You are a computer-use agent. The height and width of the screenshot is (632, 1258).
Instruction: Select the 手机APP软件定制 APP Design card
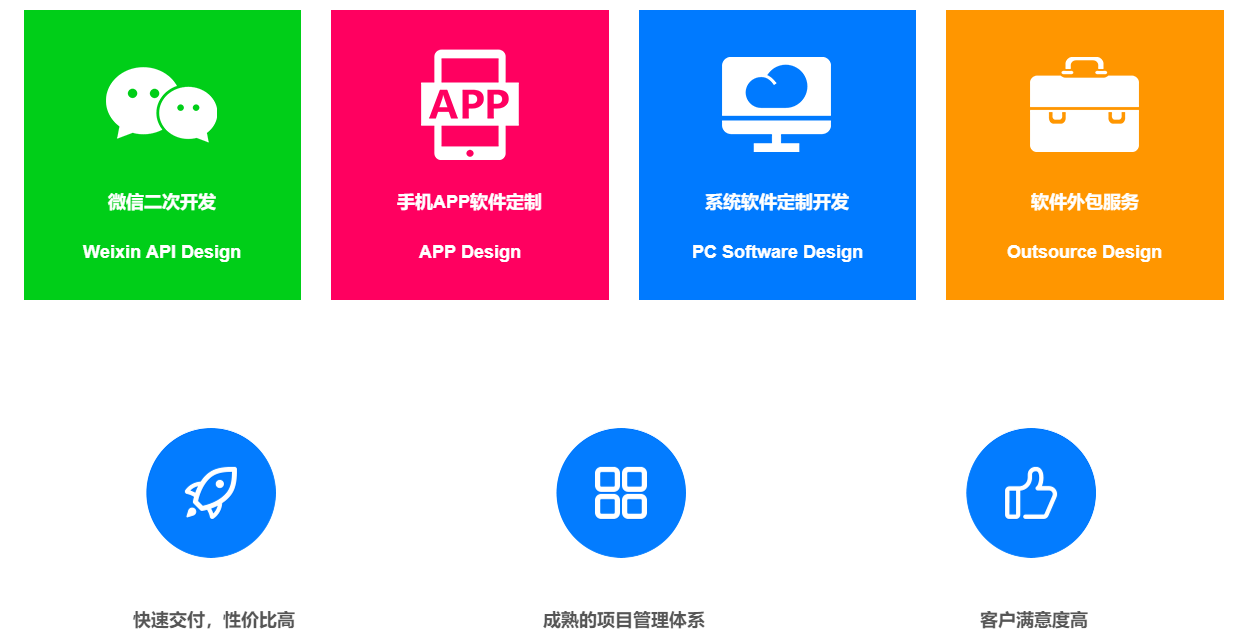[x=469, y=155]
